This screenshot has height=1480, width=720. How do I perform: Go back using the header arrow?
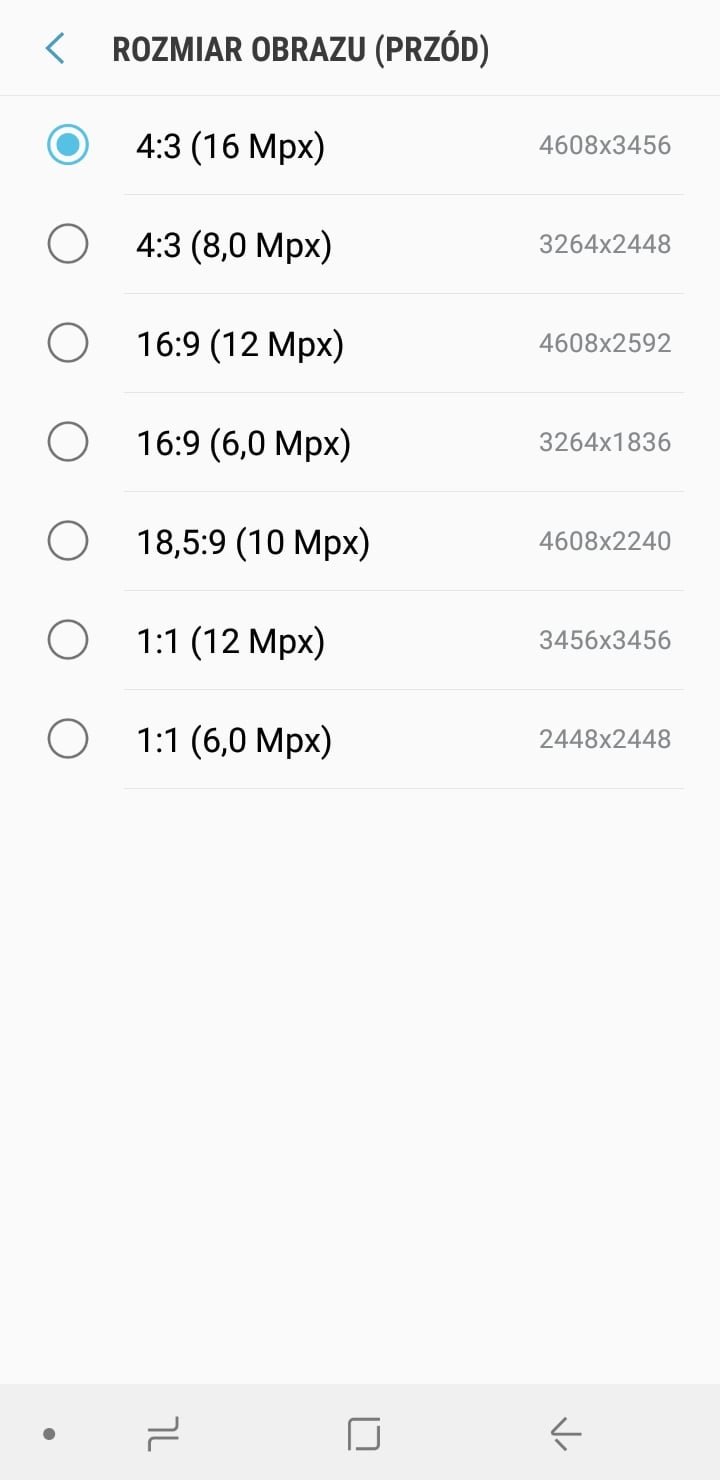point(55,48)
